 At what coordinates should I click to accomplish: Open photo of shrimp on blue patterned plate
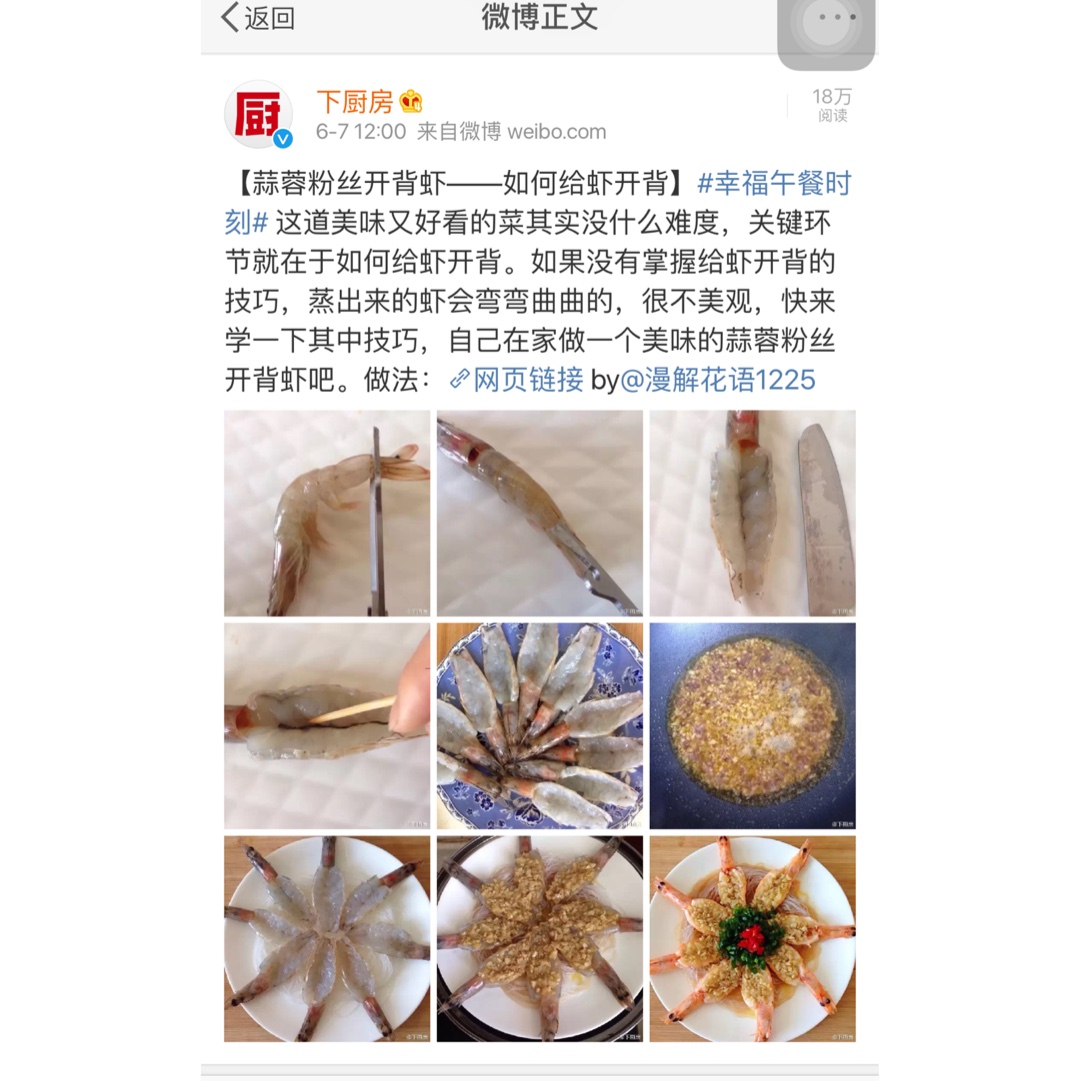click(x=540, y=726)
